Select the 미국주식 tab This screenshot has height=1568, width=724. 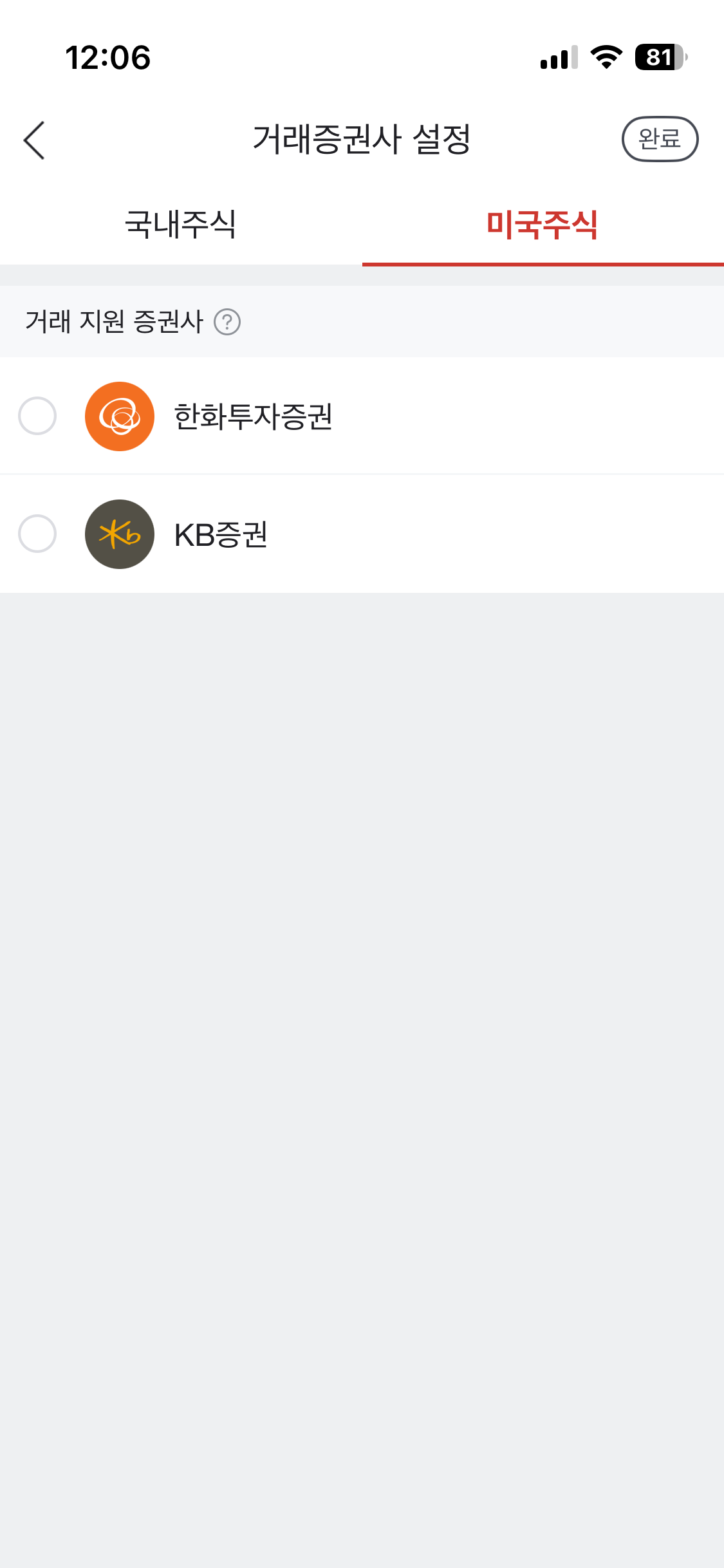pyautogui.click(x=543, y=225)
